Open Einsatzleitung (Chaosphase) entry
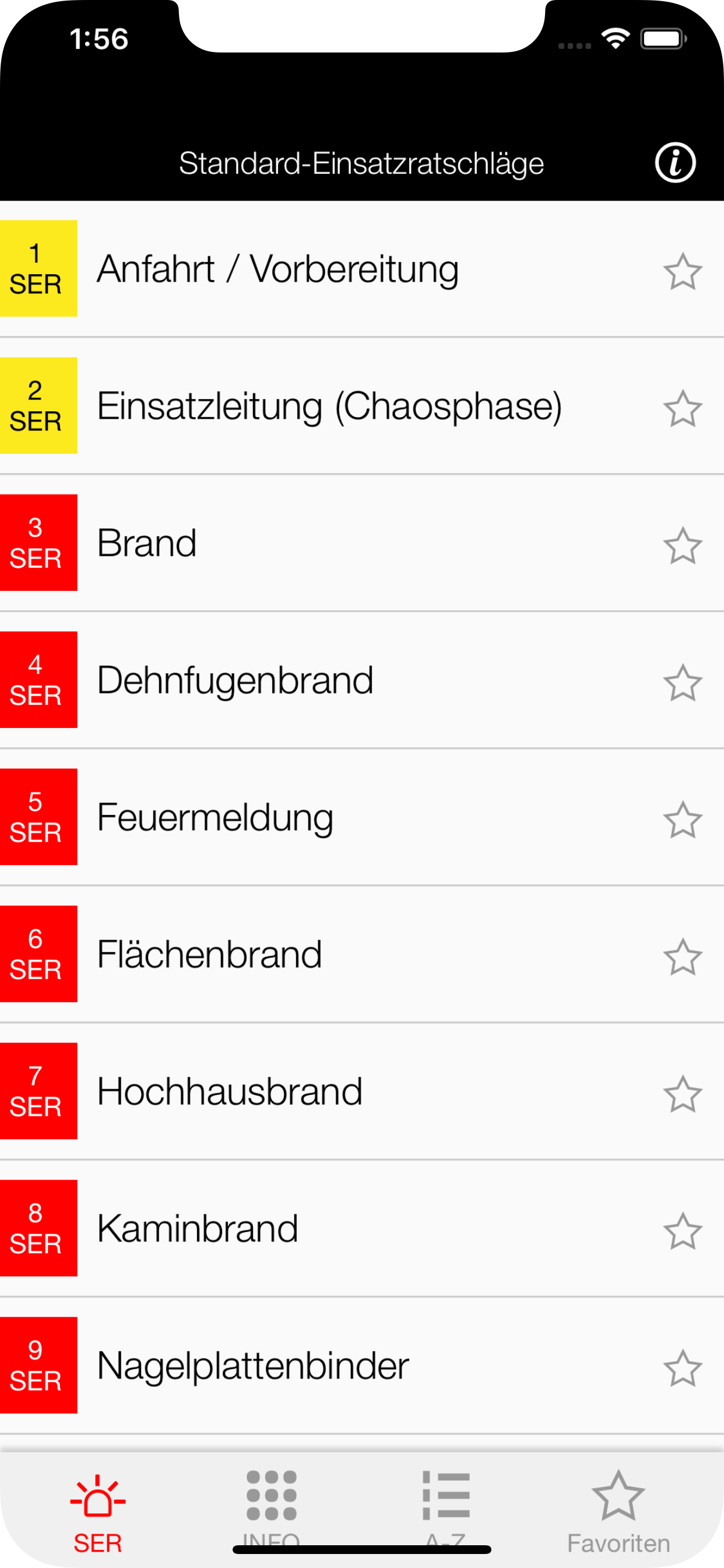Viewport: 724px width, 1568px height. 329,406
